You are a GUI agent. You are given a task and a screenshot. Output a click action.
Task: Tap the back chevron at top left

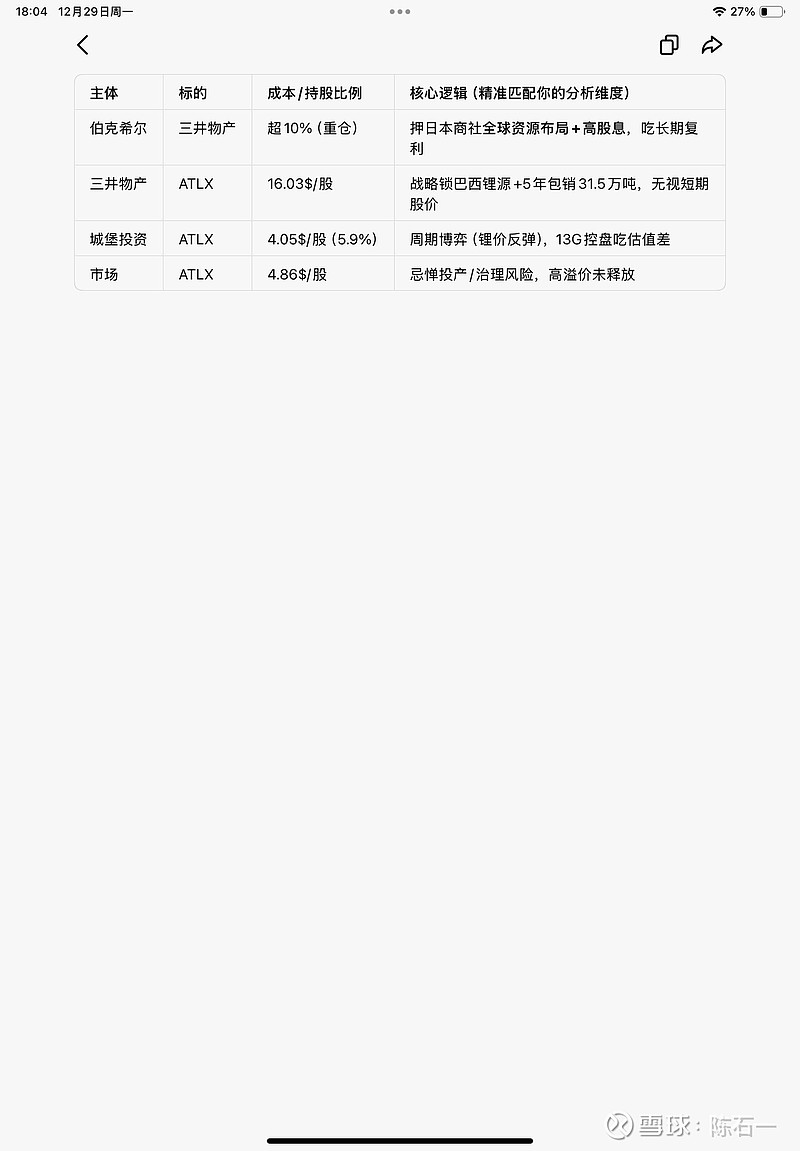pyautogui.click(x=83, y=45)
